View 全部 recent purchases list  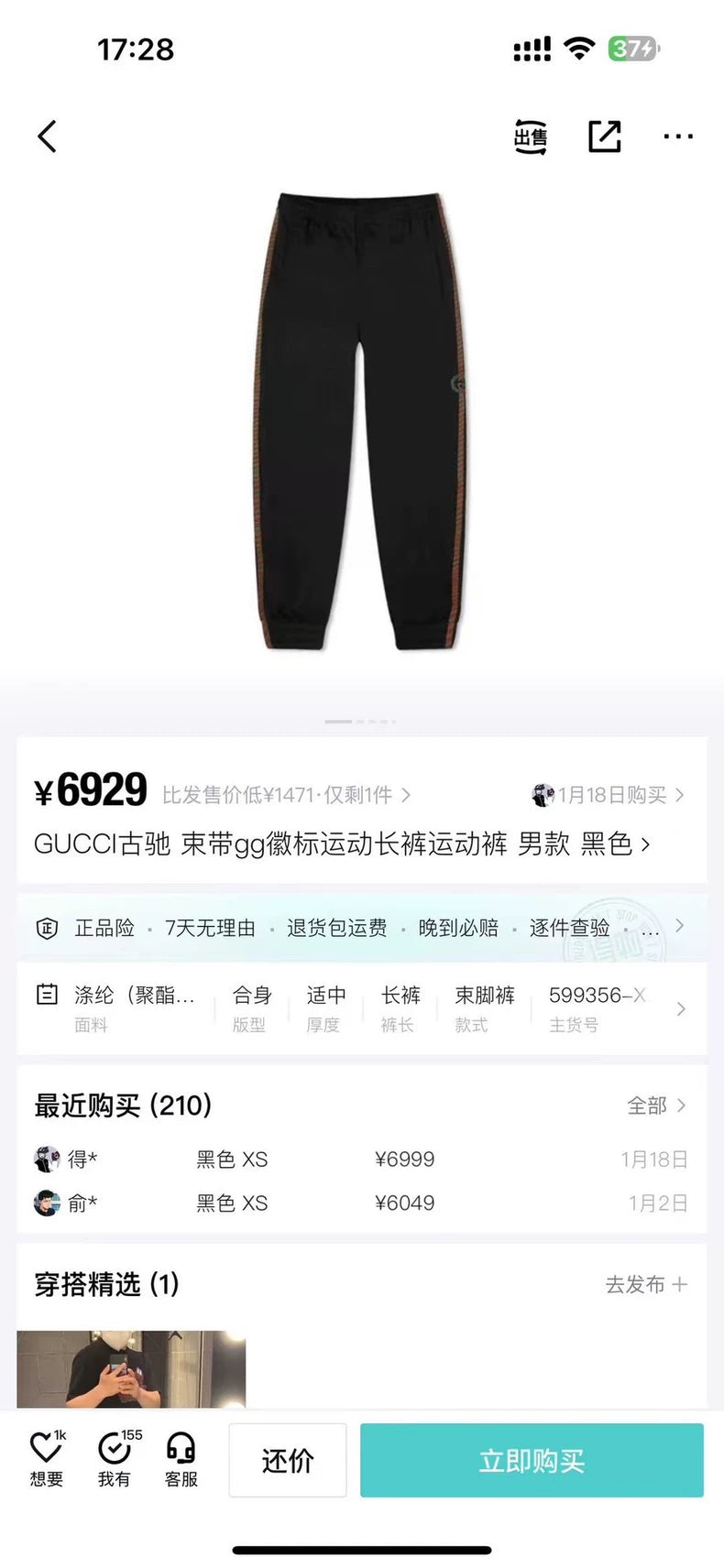(x=654, y=1105)
